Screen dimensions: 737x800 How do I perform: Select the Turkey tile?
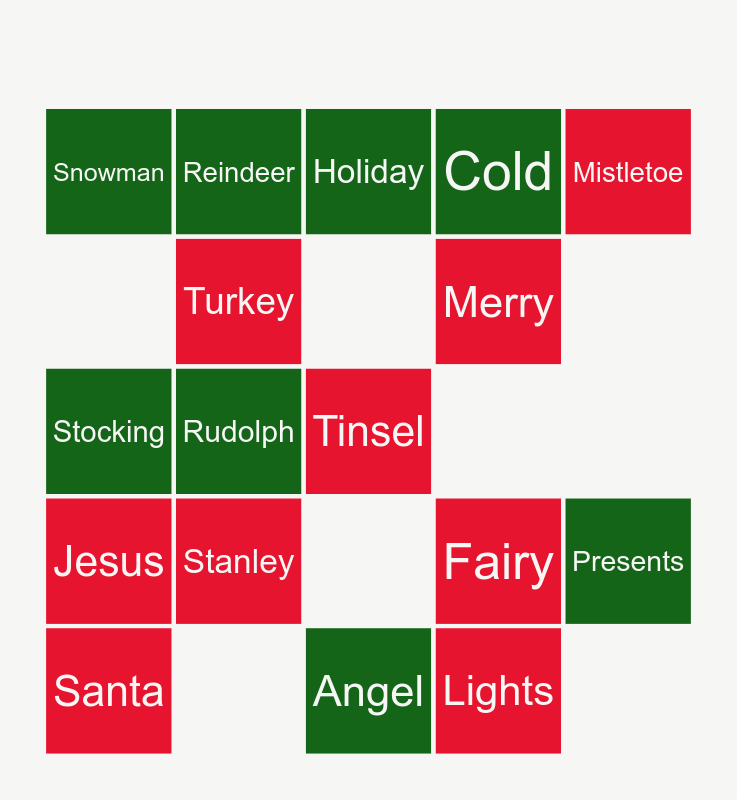[x=238, y=301]
